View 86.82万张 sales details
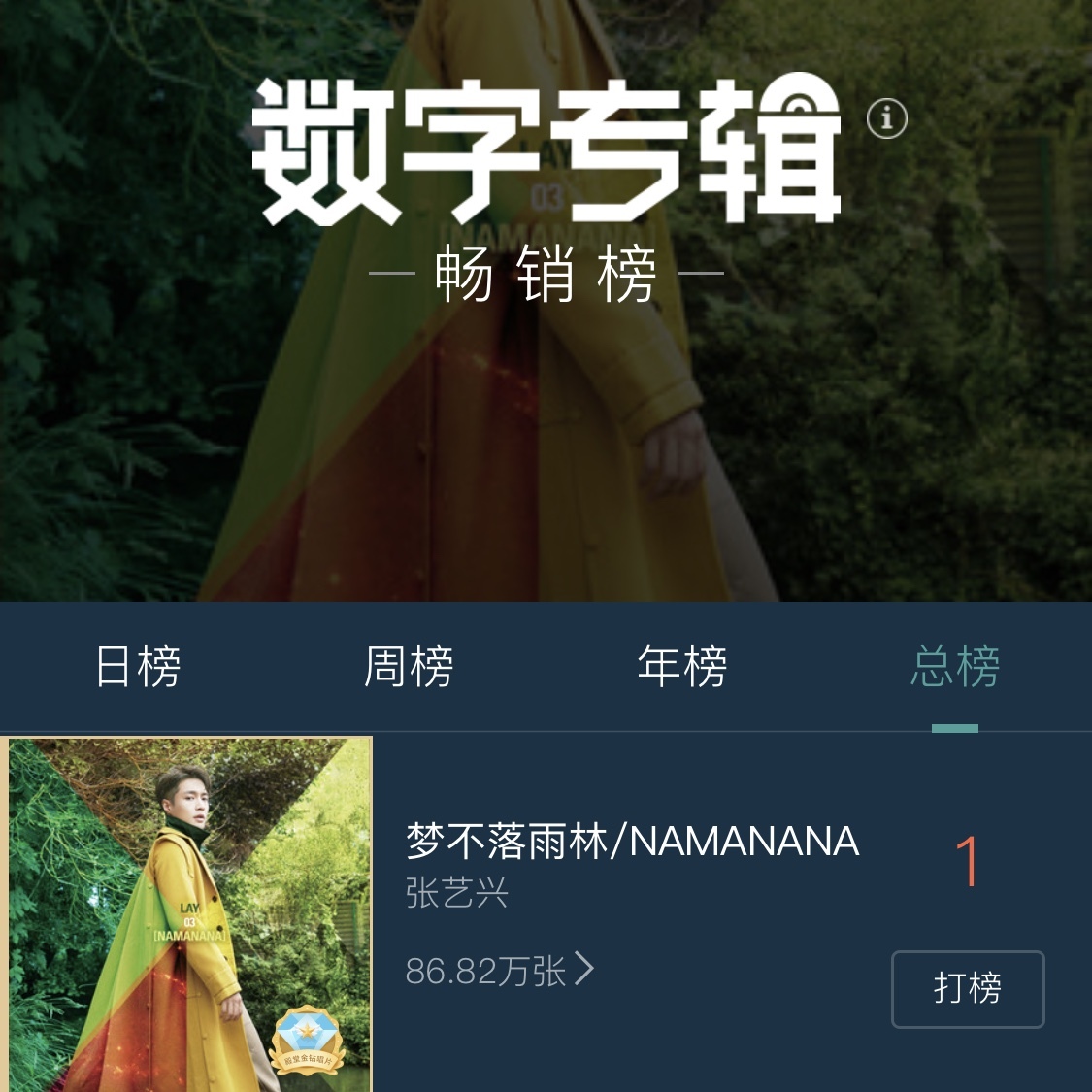 point(499,970)
